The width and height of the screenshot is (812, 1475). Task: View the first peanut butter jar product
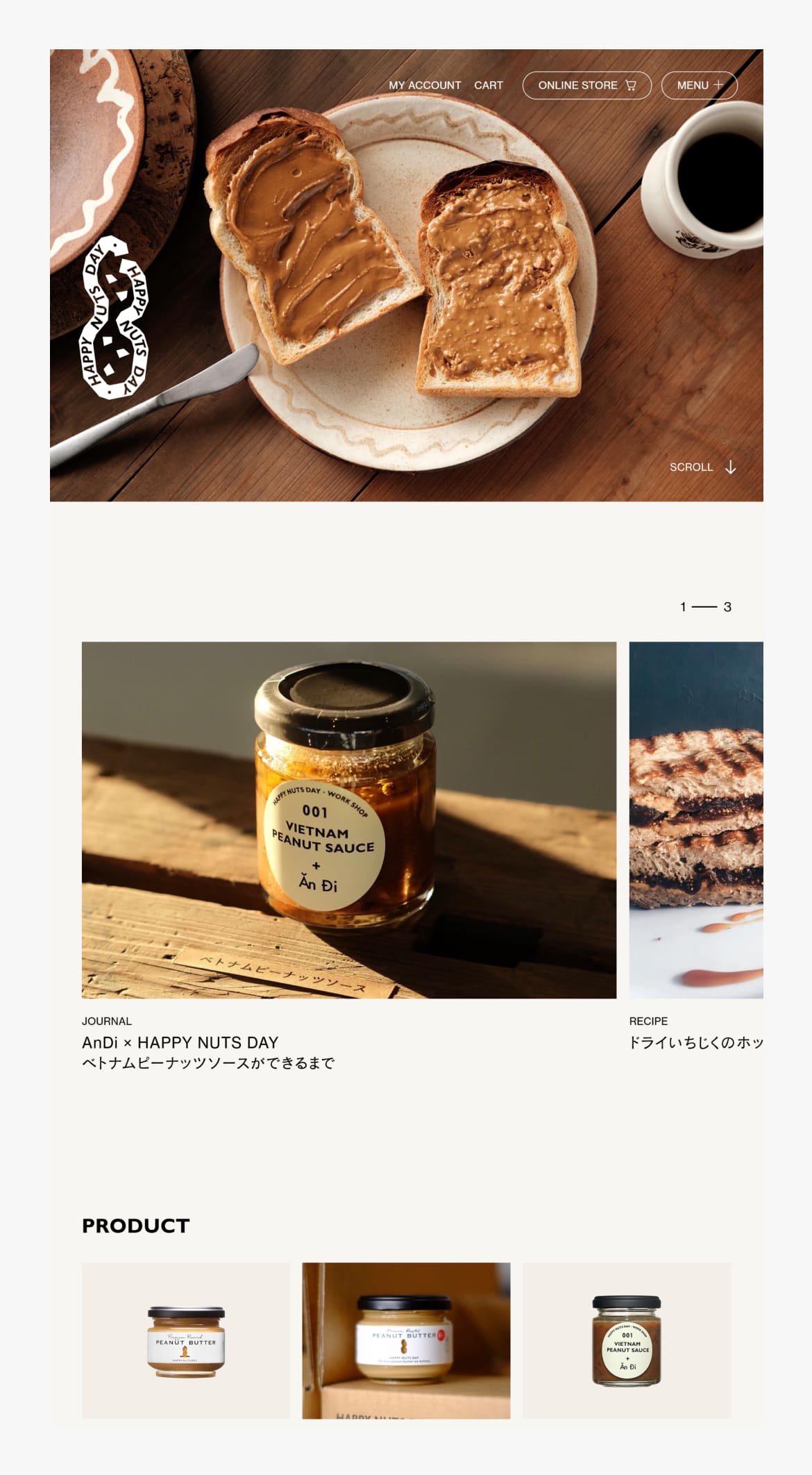(x=186, y=1340)
